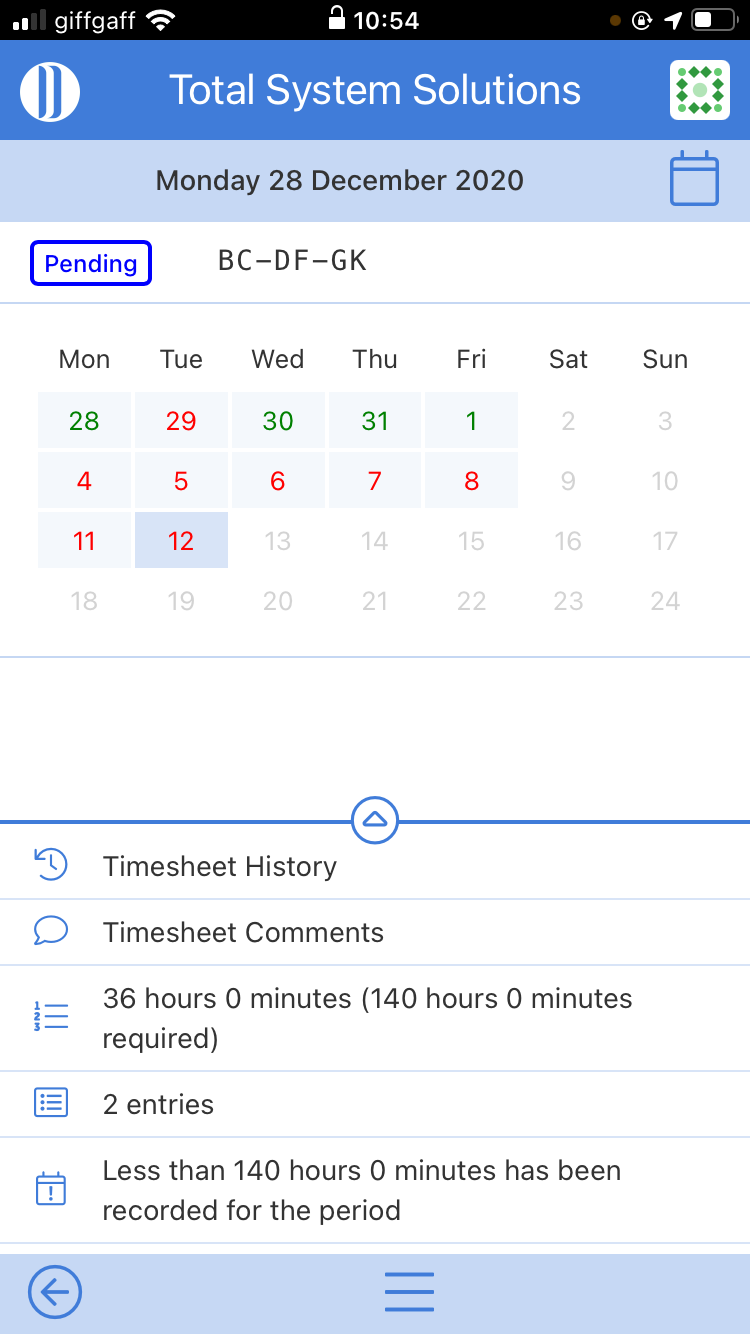The image size is (750, 1334).
Task: Open the less than 140 hours warning row
Action: (x=375, y=1190)
